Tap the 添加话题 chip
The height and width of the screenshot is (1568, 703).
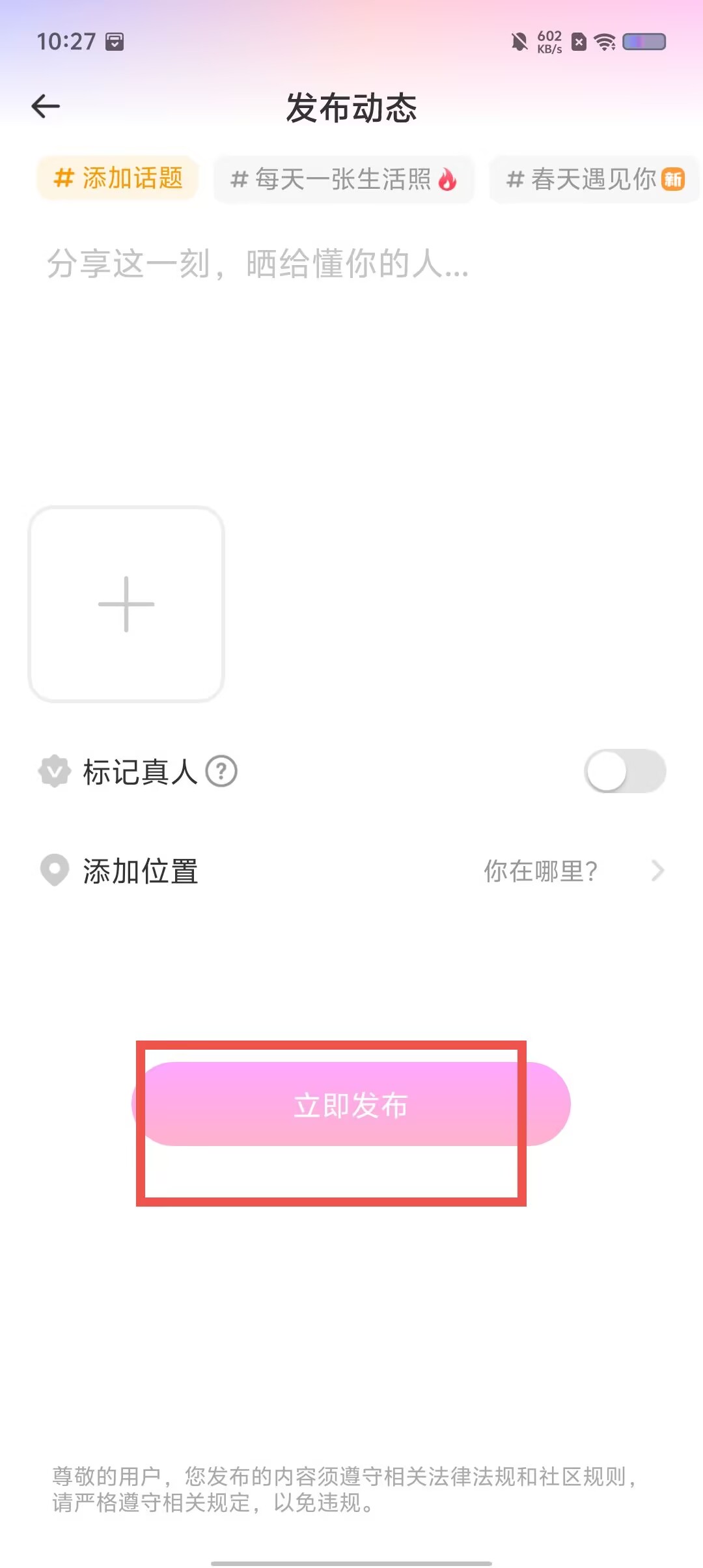click(118, 178)
